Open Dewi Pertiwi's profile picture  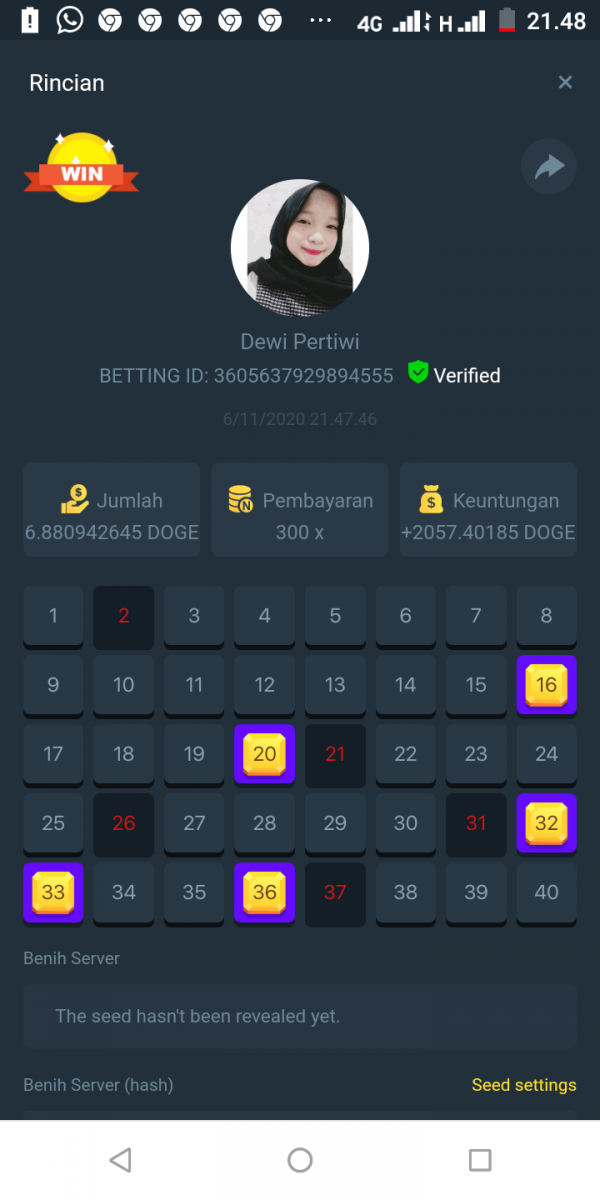point(300,248)
